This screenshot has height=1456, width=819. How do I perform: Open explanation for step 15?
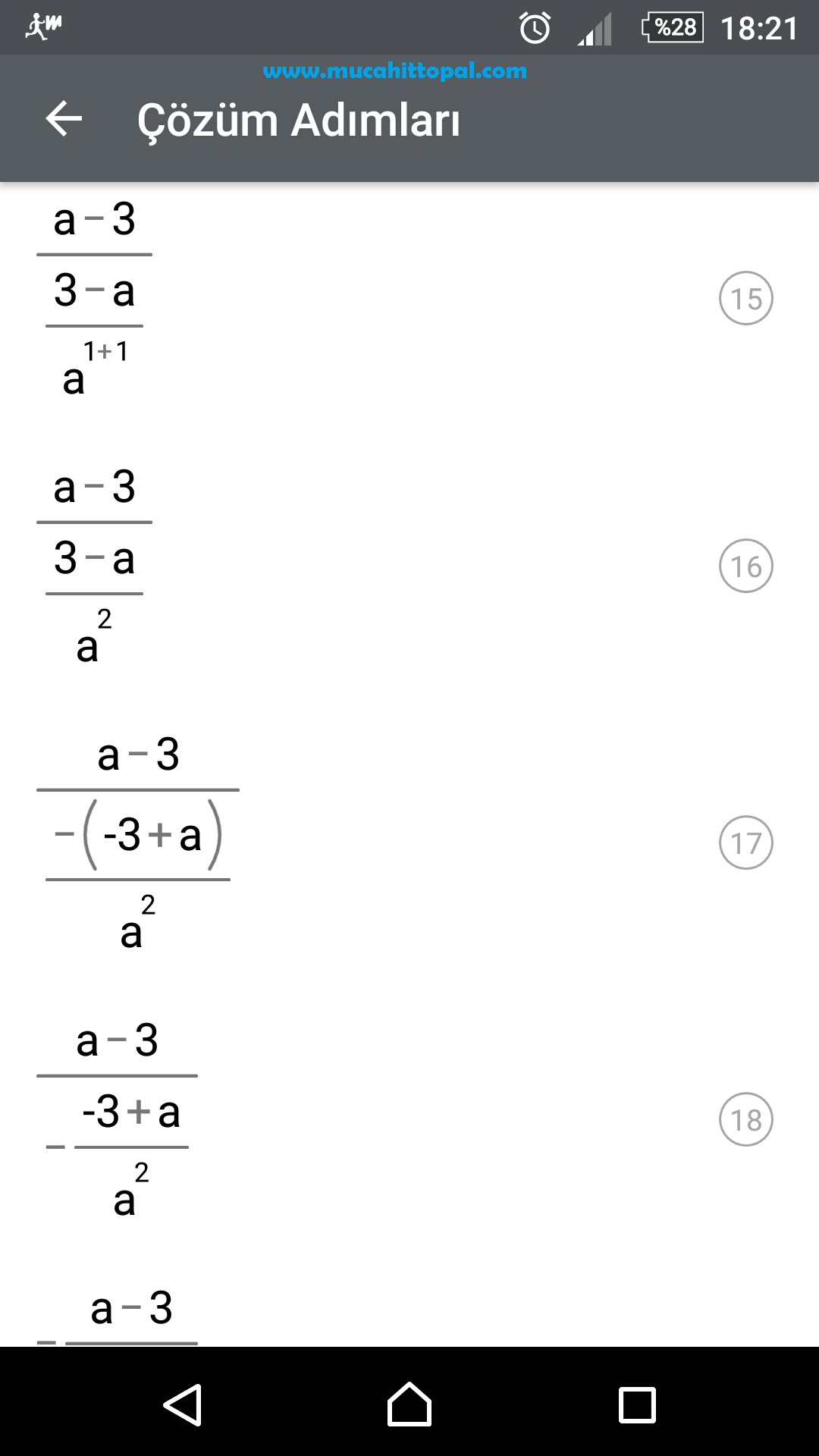coord(746,298)
